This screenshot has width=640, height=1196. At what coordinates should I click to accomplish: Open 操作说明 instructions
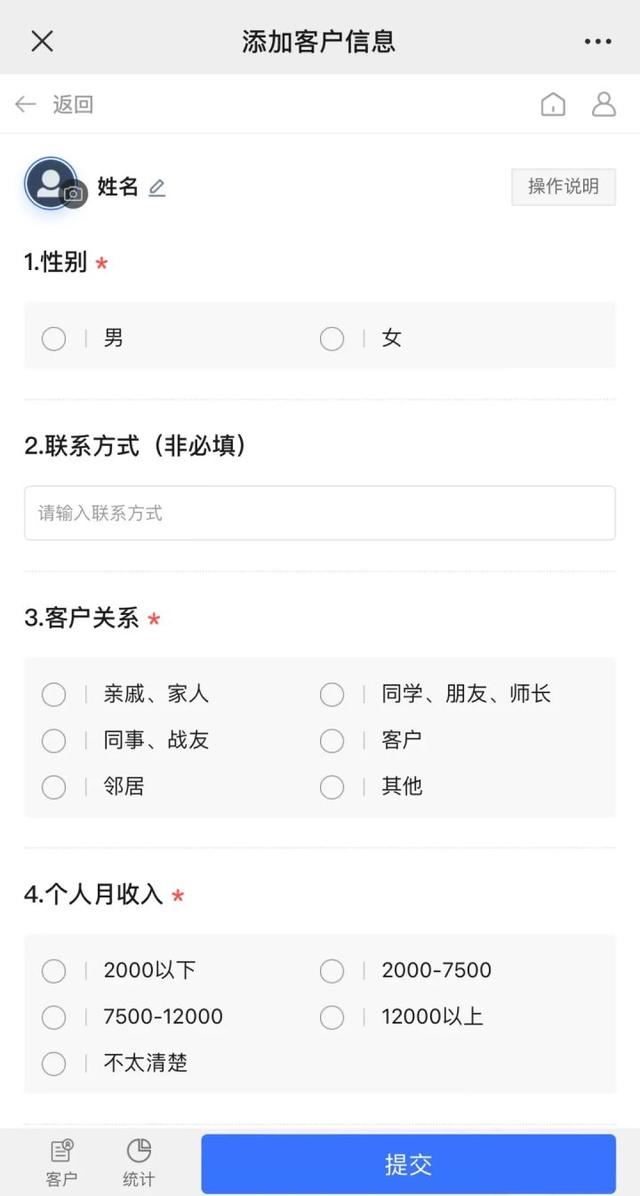(563, 187)
